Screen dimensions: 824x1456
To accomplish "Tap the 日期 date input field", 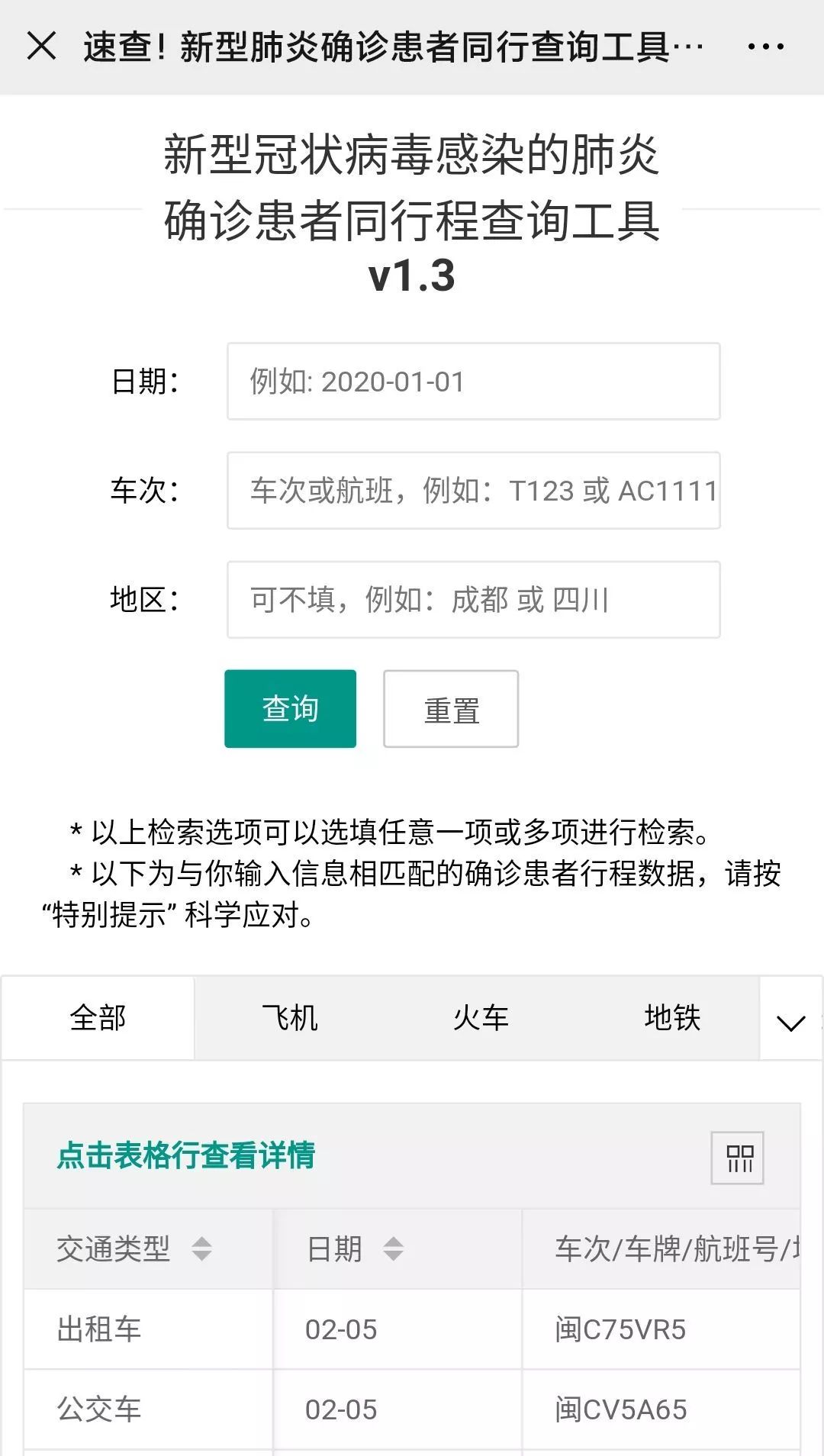I will tap(473, 382).
